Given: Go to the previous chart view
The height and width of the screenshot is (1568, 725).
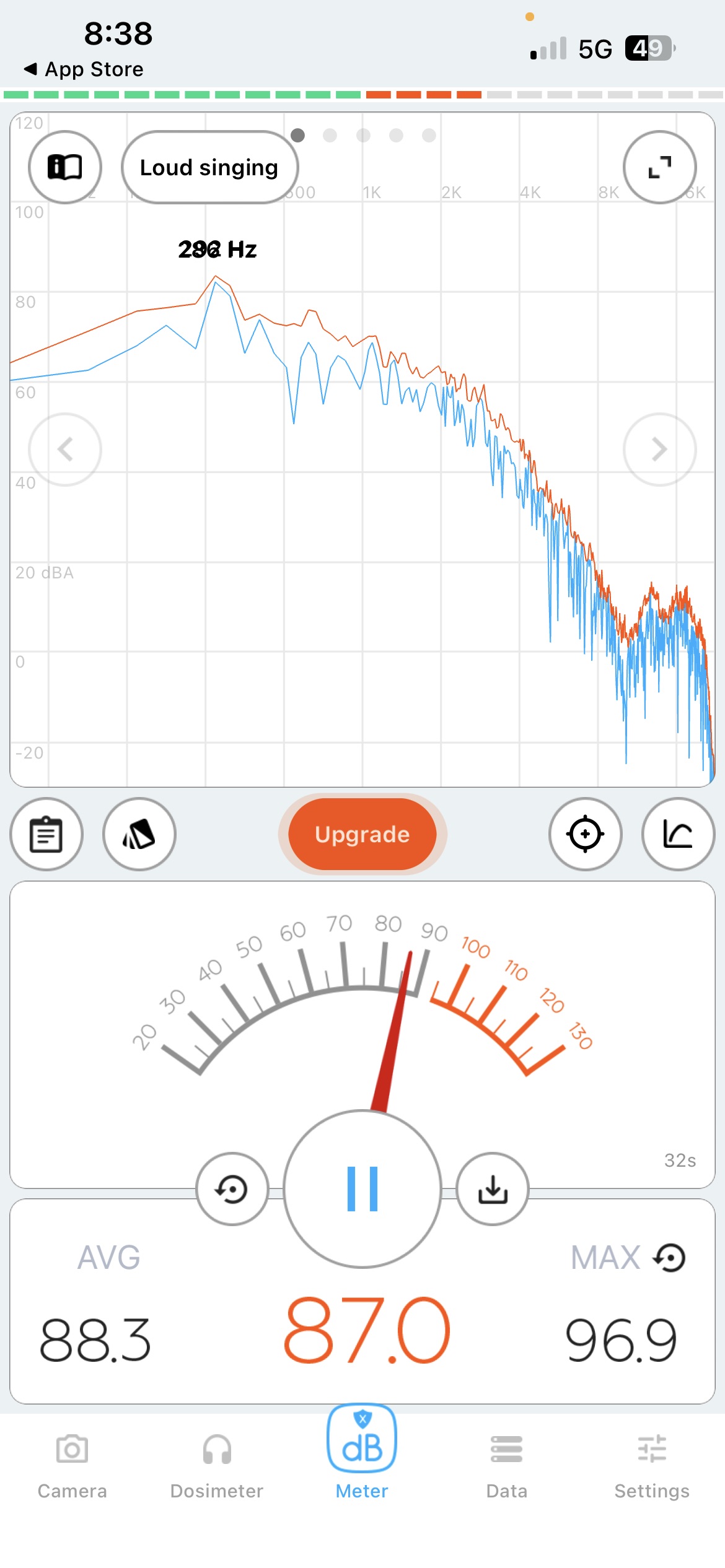Looking at the screenshot, I should [x=65, y=449].
